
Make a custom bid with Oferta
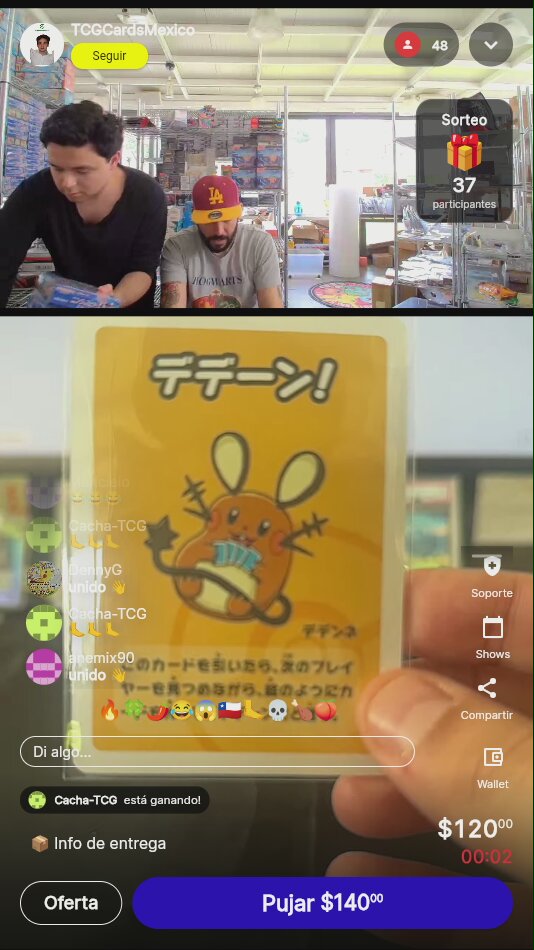(x=71, y=903)
